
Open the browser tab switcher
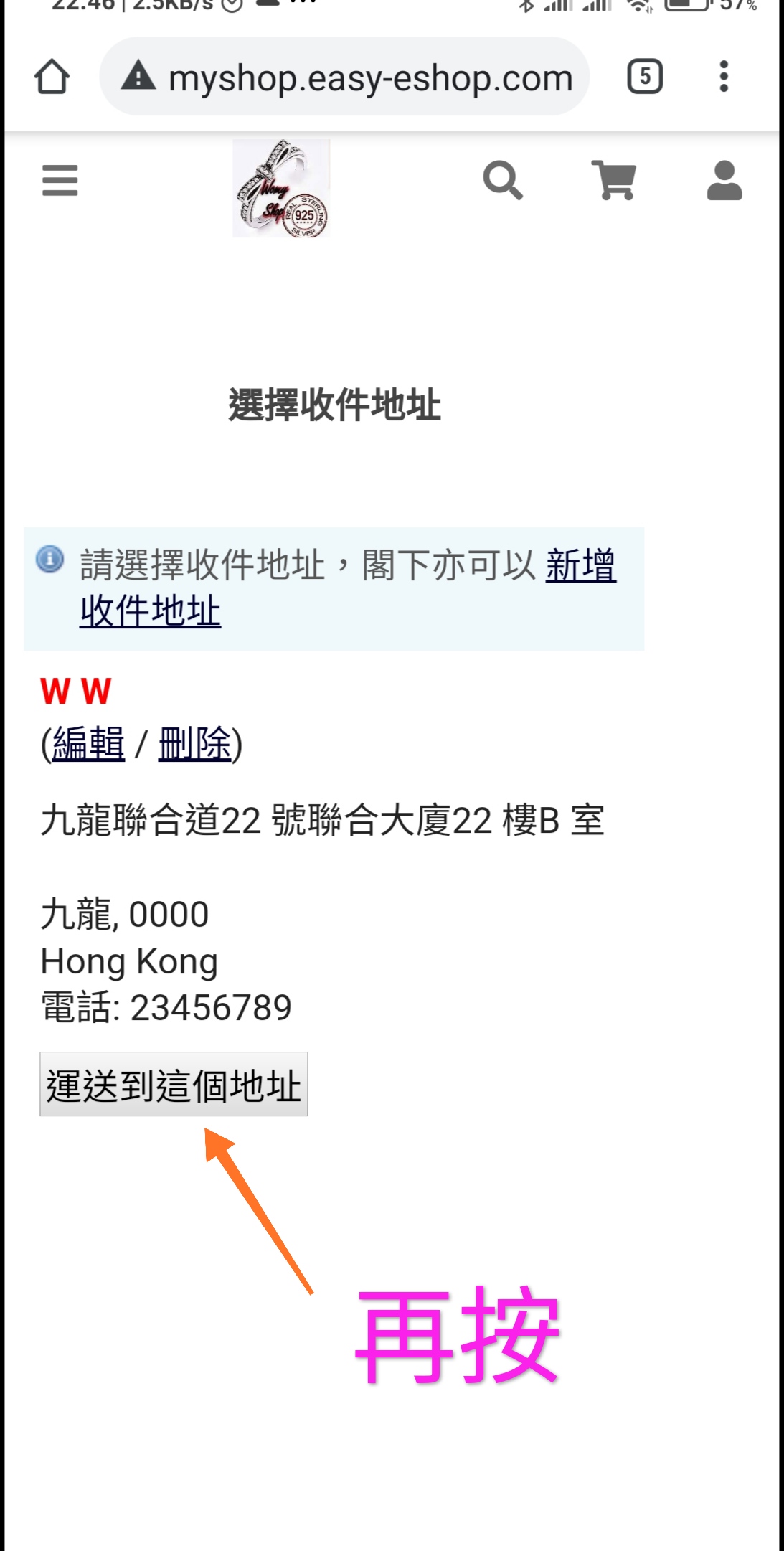(x=644, y=77)
